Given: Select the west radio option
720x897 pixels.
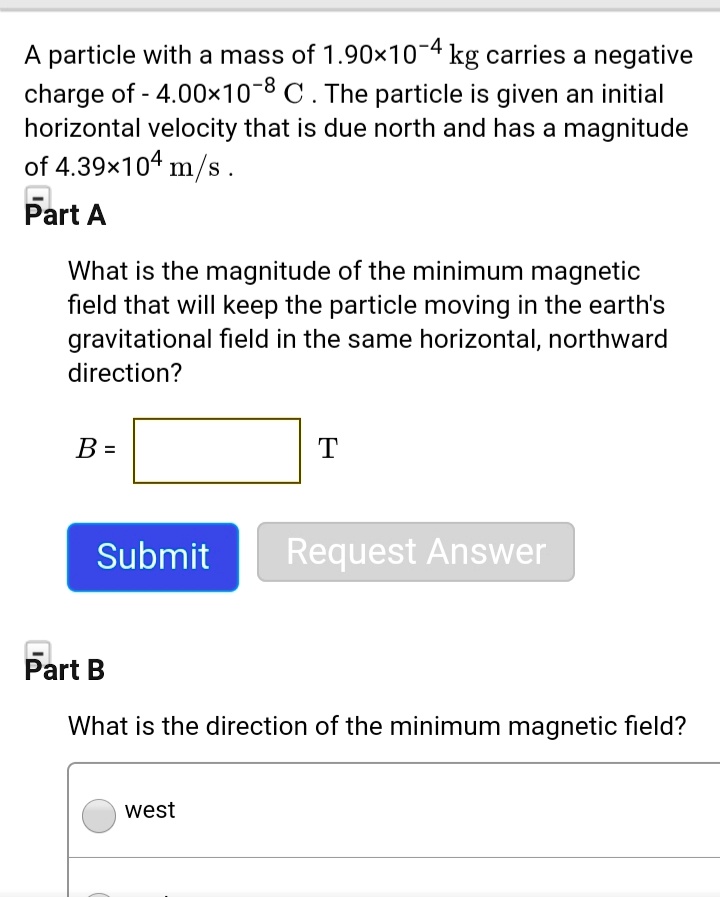Looking at the screenshot, I should (x=99, y=816).
